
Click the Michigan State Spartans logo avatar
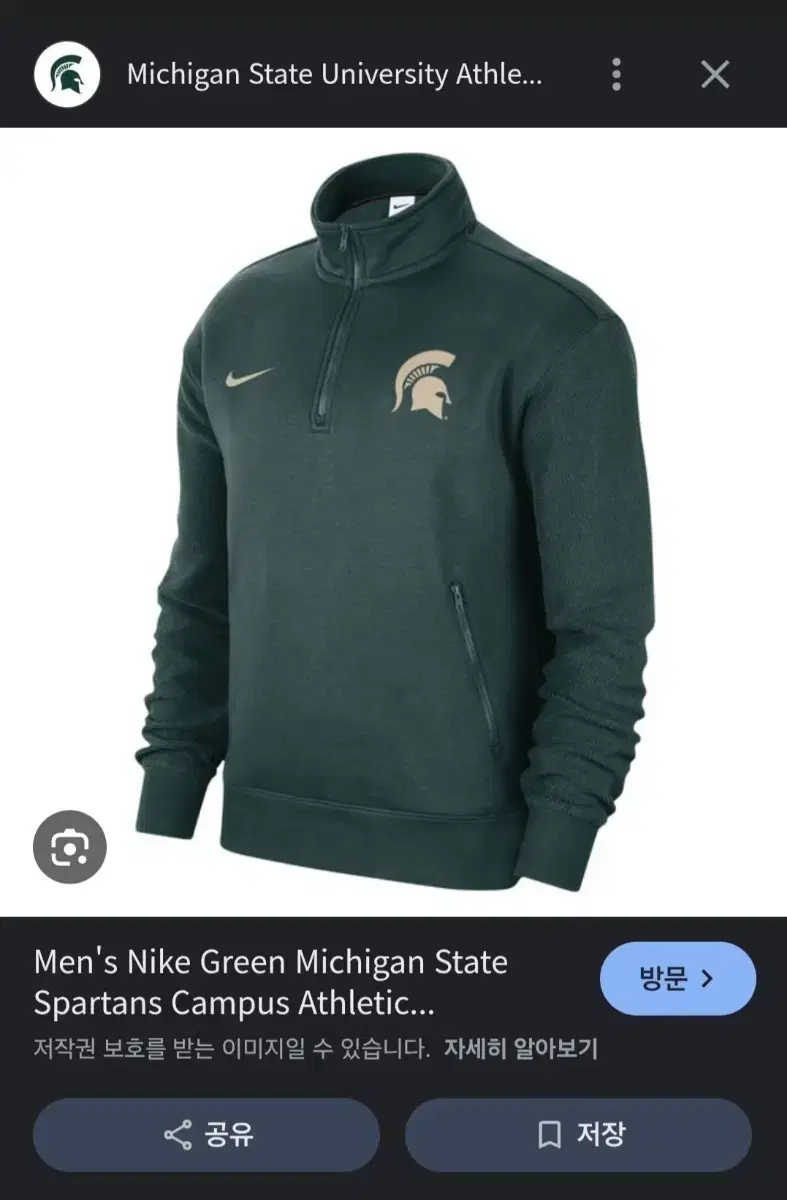[67, 74]
